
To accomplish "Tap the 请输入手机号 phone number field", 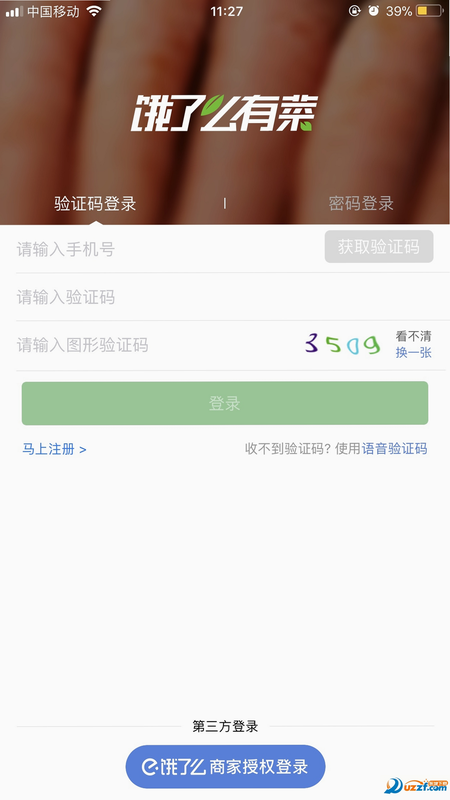I will (168, 249).
